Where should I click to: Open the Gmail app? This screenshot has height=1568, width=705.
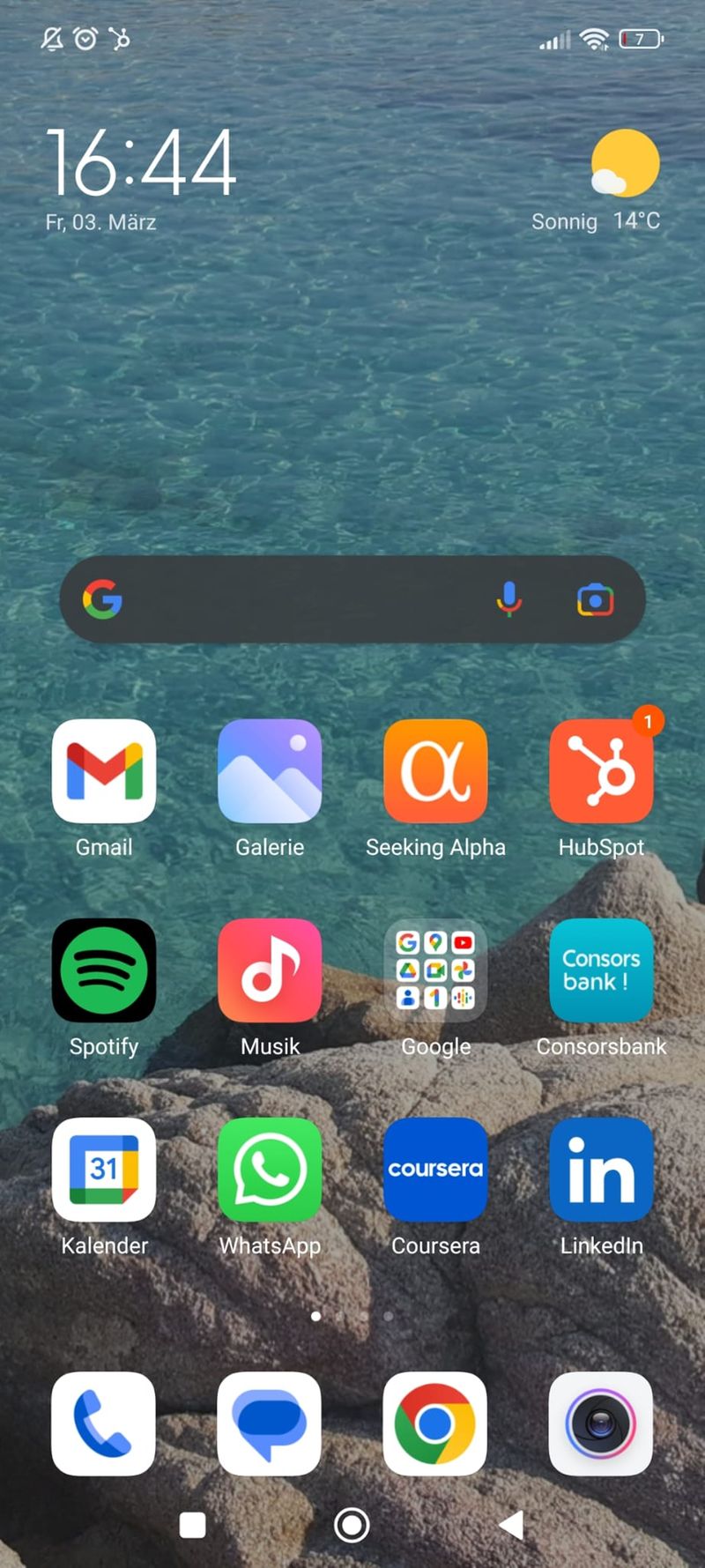[104, 771]
